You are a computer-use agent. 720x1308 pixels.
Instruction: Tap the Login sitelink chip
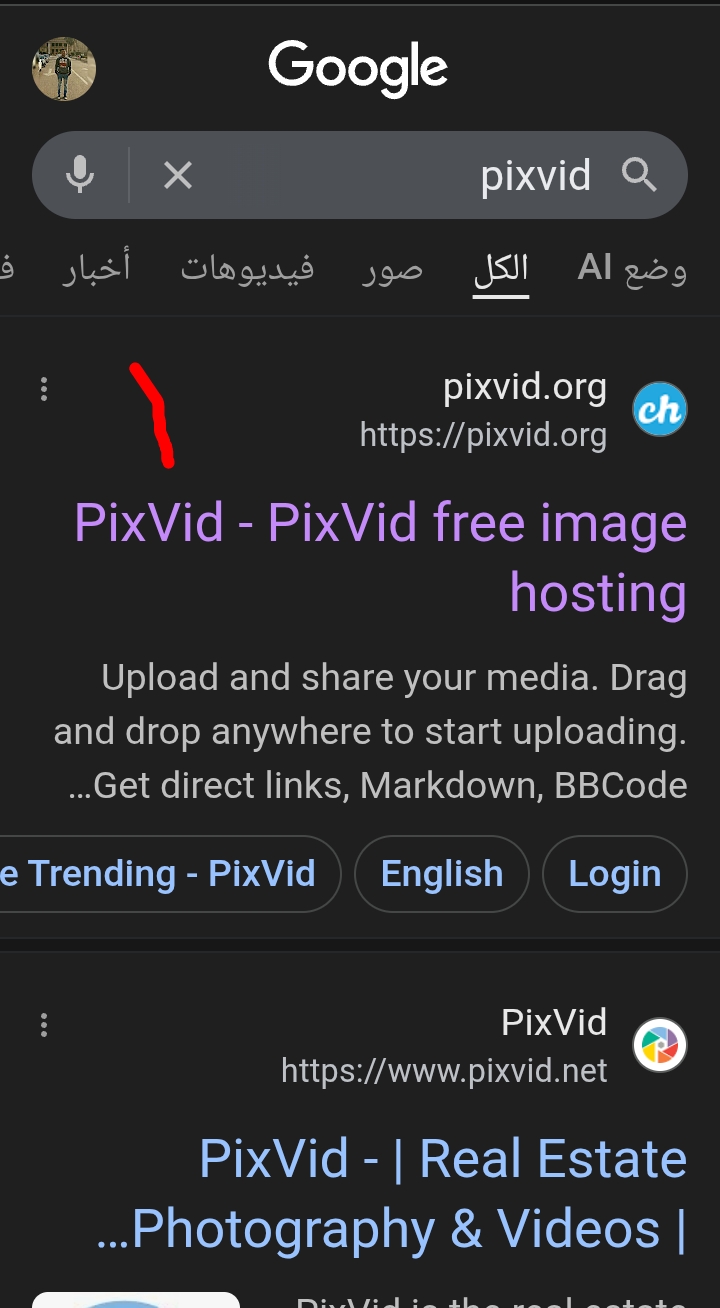pyautogui.click(x=614, y=874)
